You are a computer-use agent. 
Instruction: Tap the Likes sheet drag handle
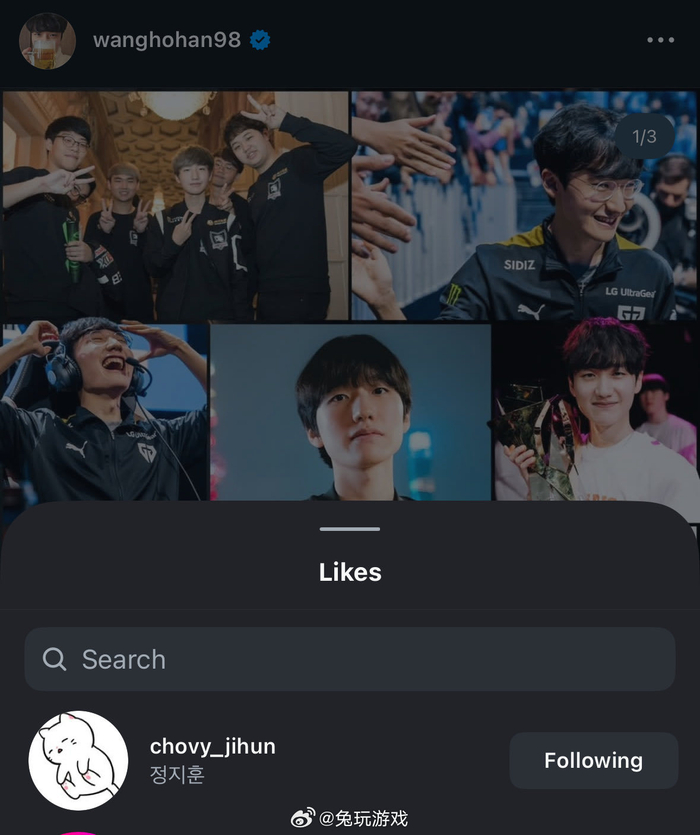coord(350,529)
